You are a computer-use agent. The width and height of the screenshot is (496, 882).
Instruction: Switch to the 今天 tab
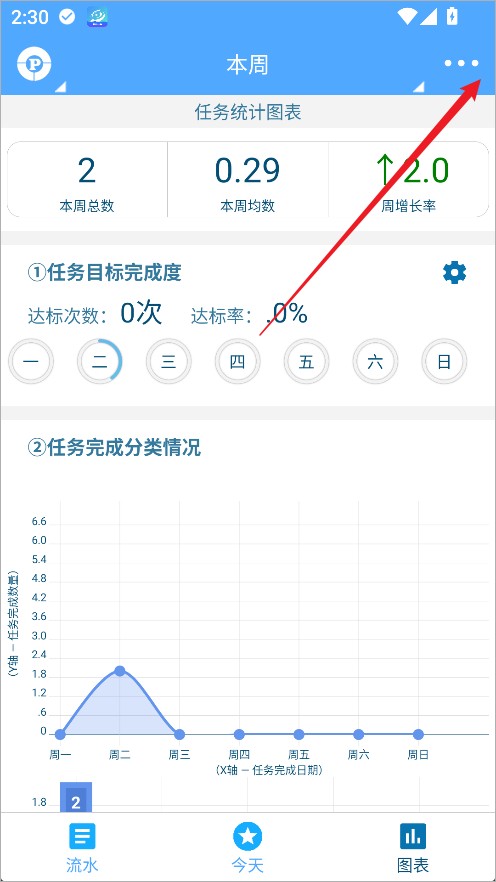248,848
